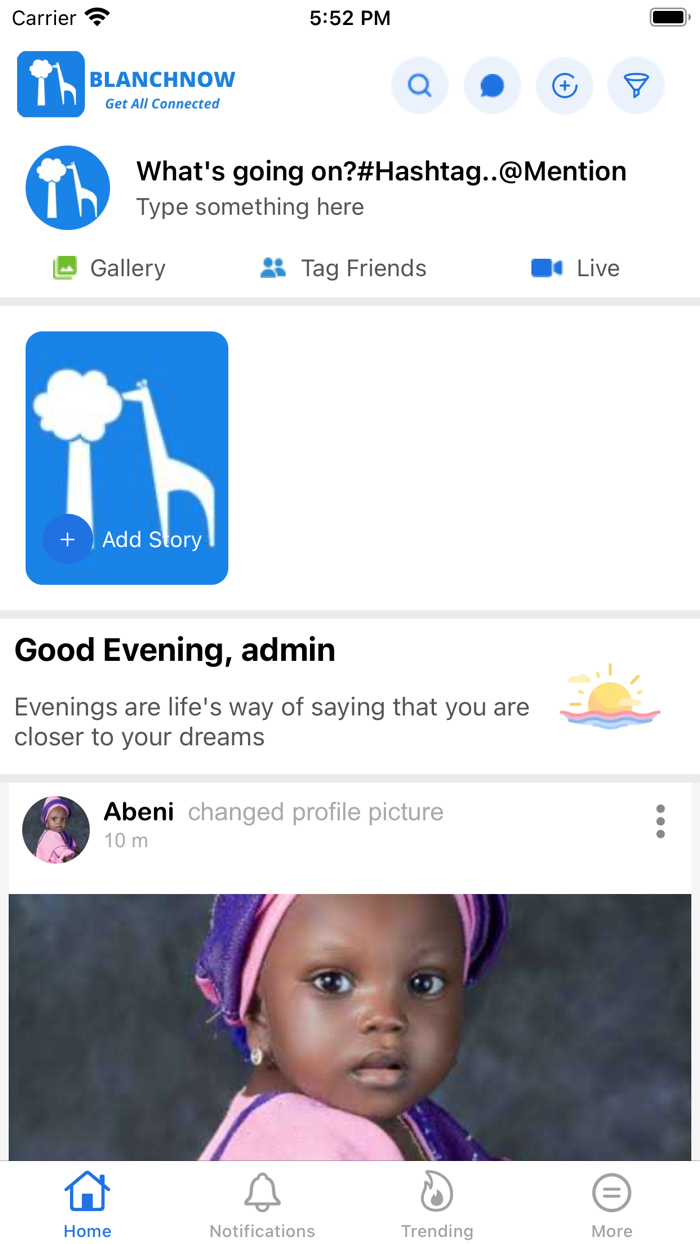Tap the create plus circle icon
The width and height of the screenshot is (700, 1244).
click(565, 86)
